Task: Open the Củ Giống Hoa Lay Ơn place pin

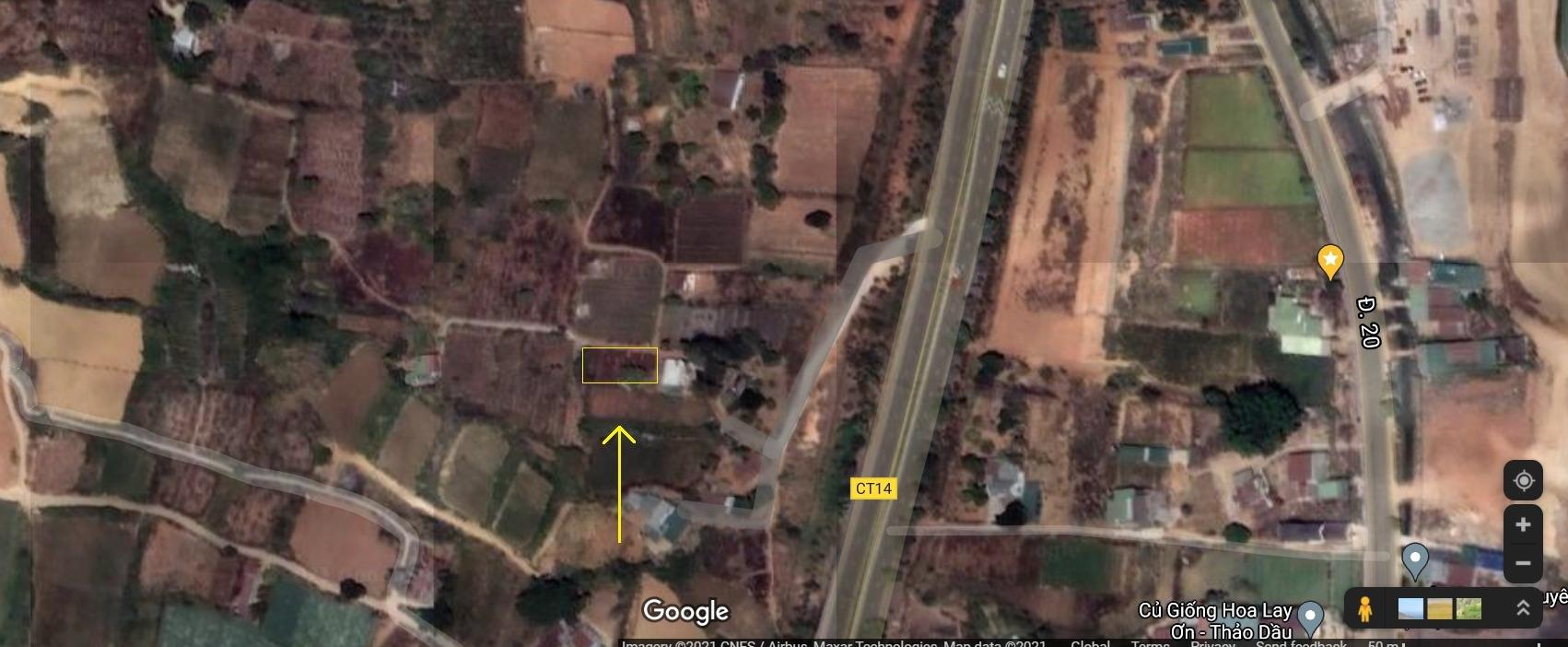Action: (1310, 615)
